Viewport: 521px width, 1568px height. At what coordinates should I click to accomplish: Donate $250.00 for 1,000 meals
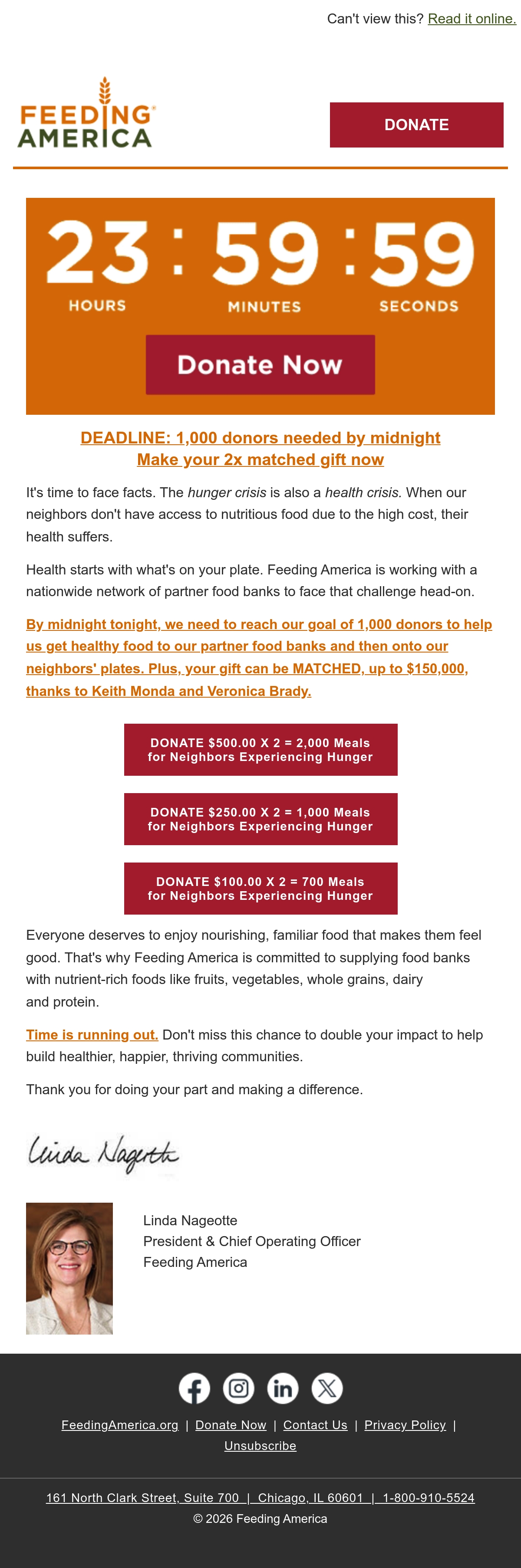click(260, 819)
